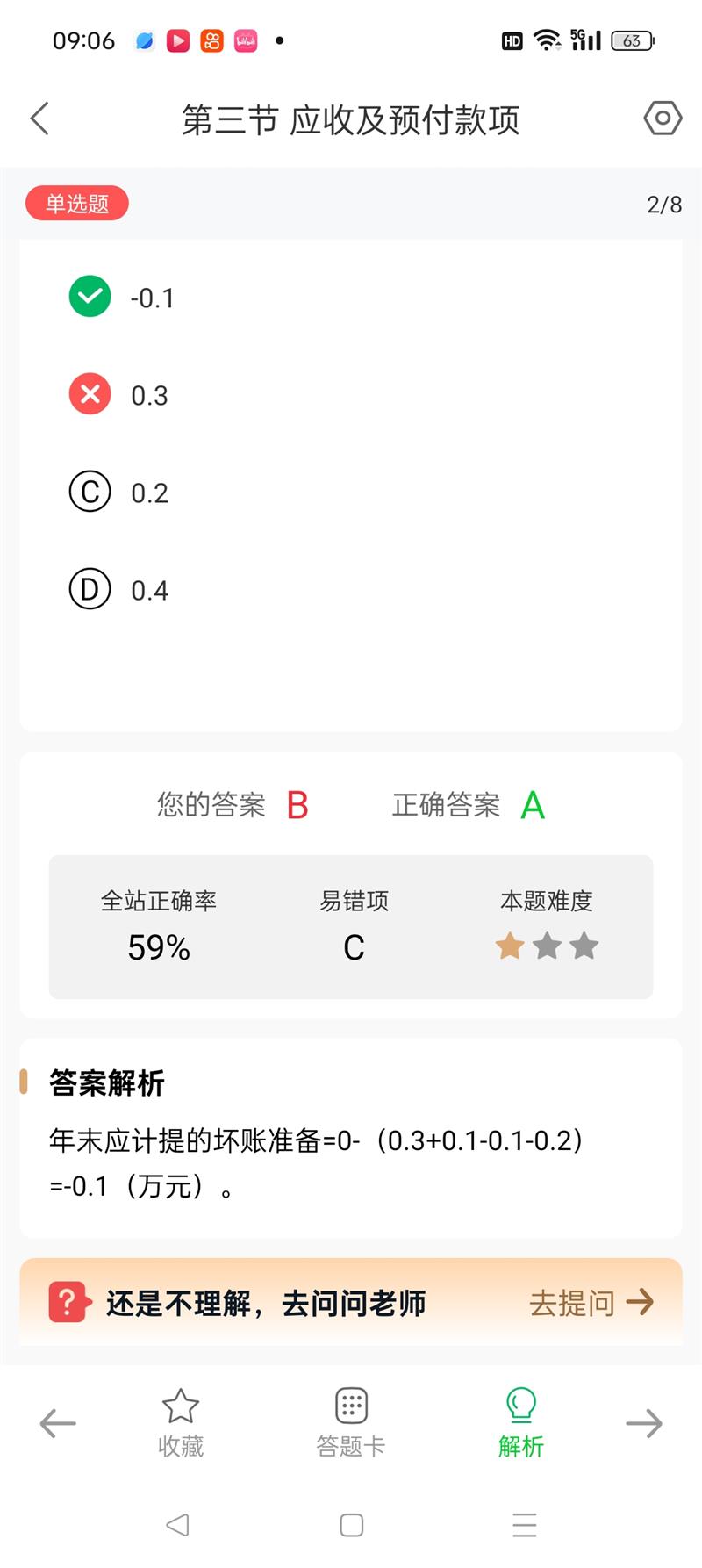This screenshot has height=1568, width=702.
Task: Toggle the 解析 explanation view
Action: [521, 1422]
